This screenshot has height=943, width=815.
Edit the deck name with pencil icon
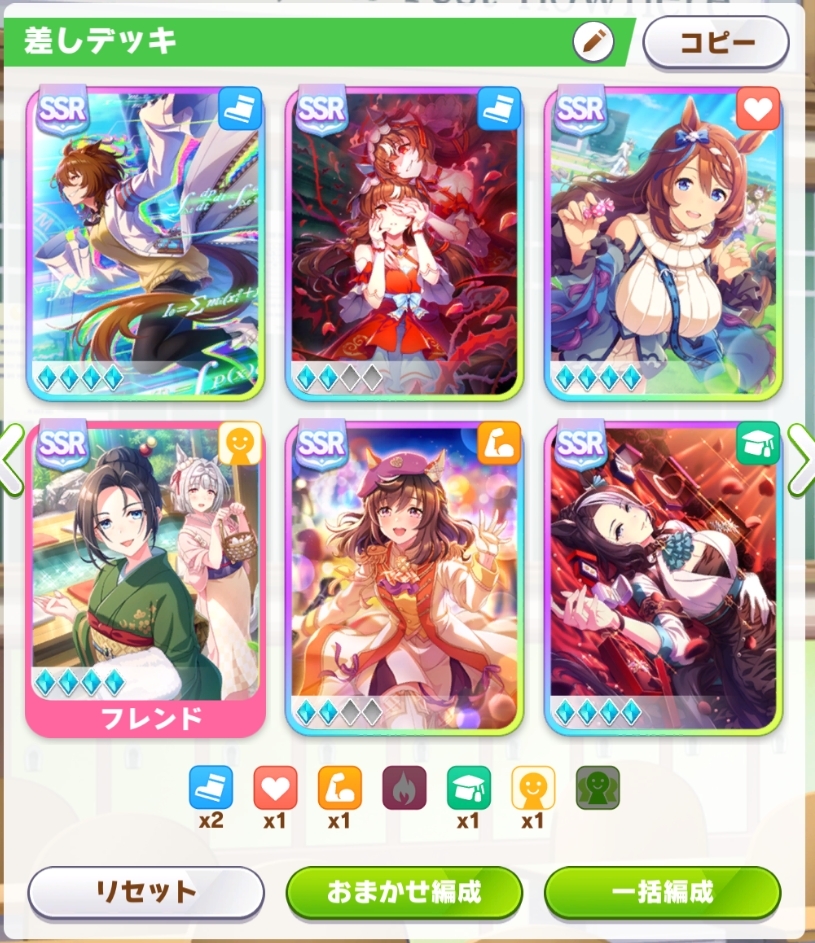pyautogui.click(x=592, y=42)
